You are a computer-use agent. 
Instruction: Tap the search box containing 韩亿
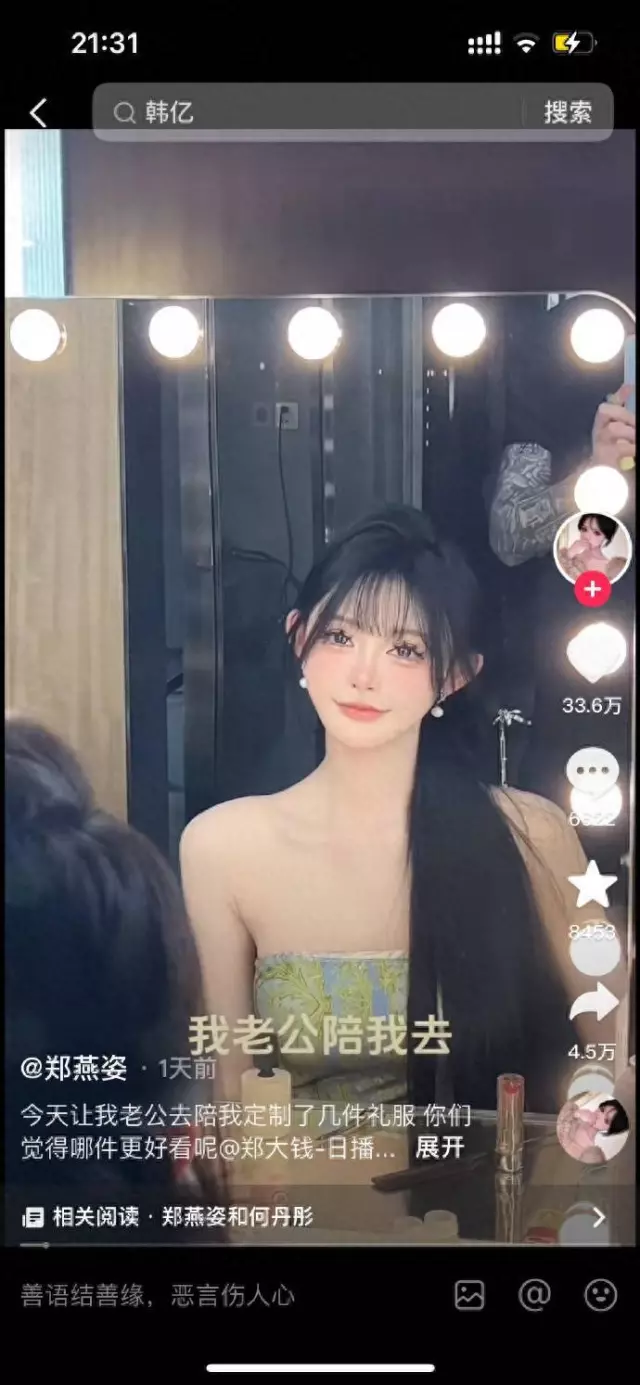click(320, 113)
